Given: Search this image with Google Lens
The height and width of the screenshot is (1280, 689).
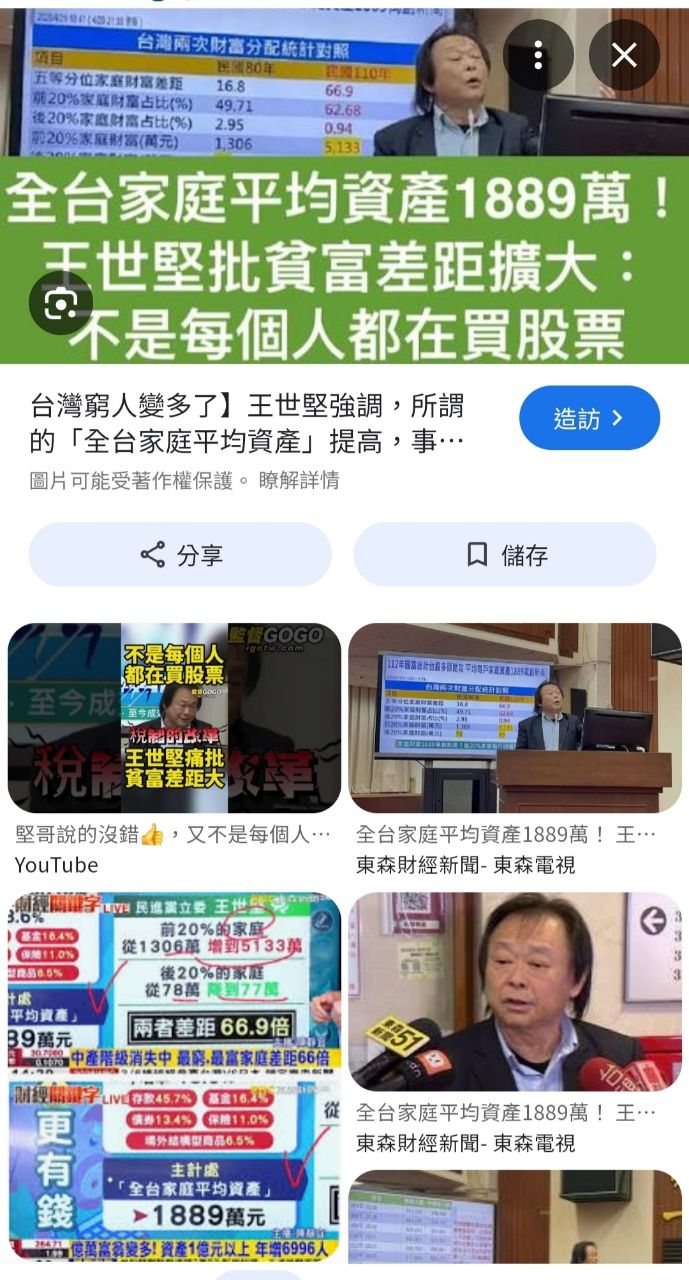Looking at the screenshot, I should pyautogui.click(x=61, y=303).
